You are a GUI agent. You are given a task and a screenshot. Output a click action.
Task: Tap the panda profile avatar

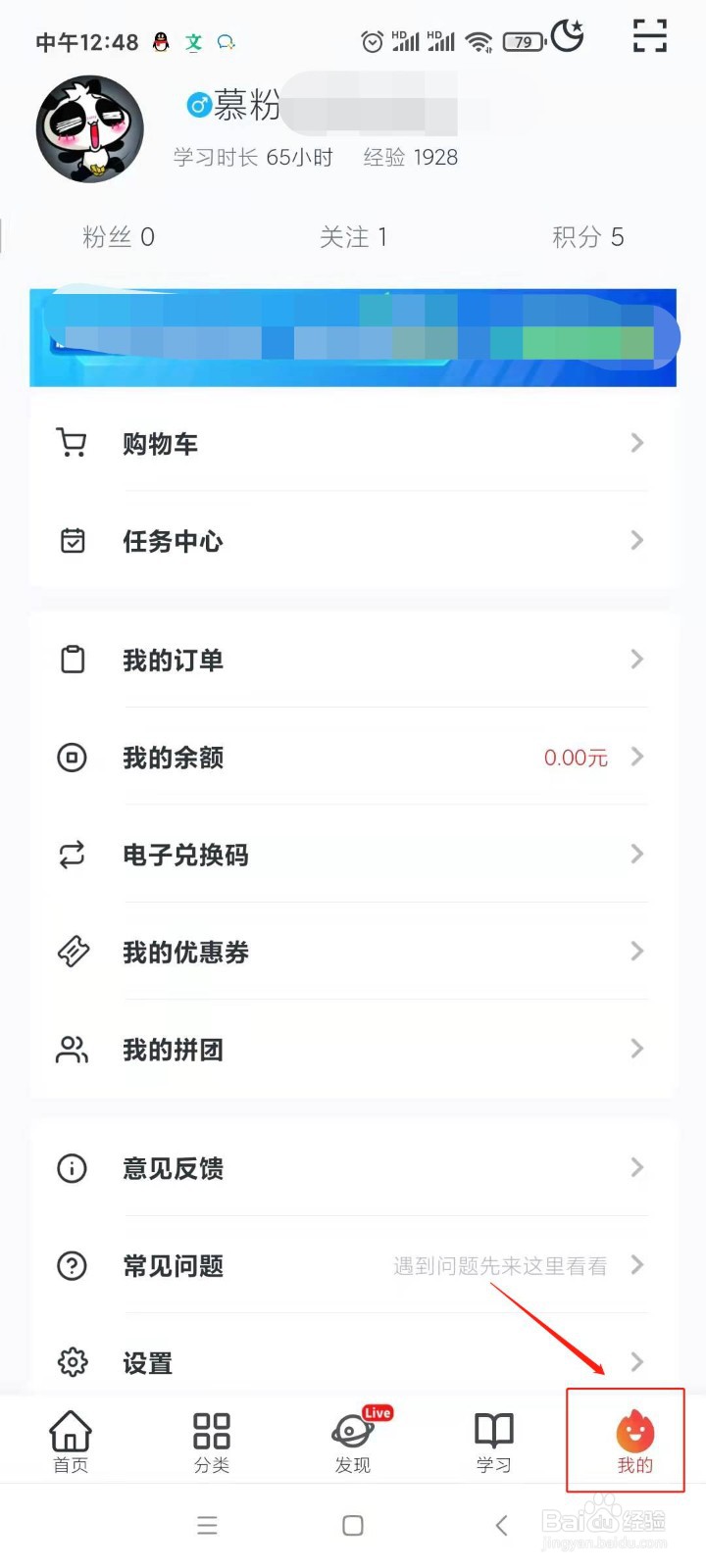pyautogui.click(x=90, y=129)
